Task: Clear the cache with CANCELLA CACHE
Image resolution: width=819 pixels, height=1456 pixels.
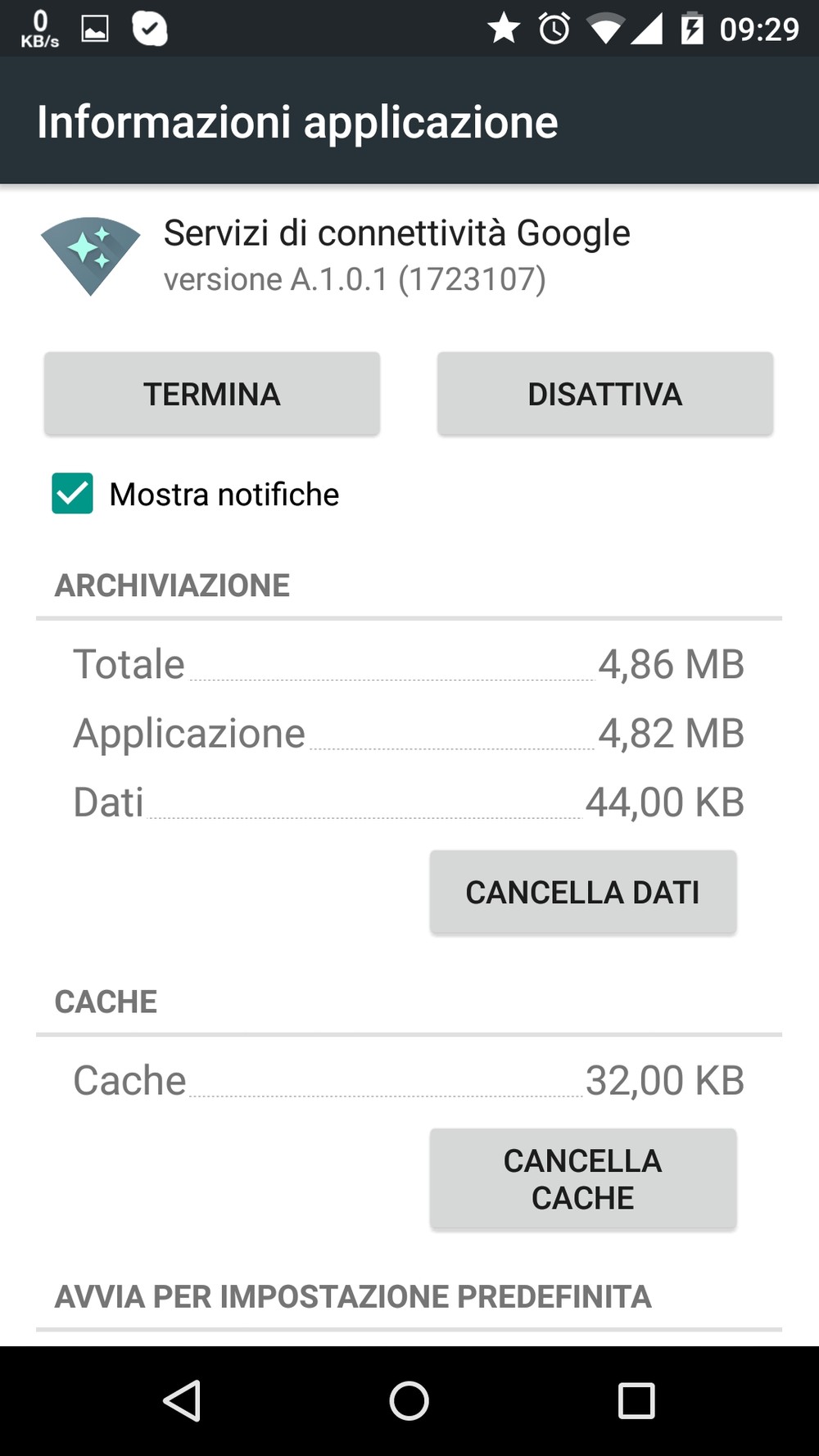Action: click(x=583, y=1179)
